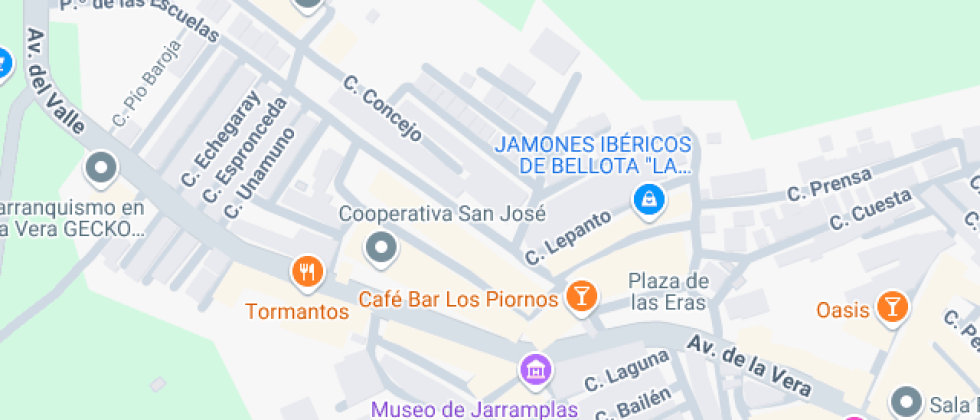This screenshot has height=420, width=980.
Task: Tap the Barranquismo en la Vera GECKO pin
Action: tap(102, 170)
